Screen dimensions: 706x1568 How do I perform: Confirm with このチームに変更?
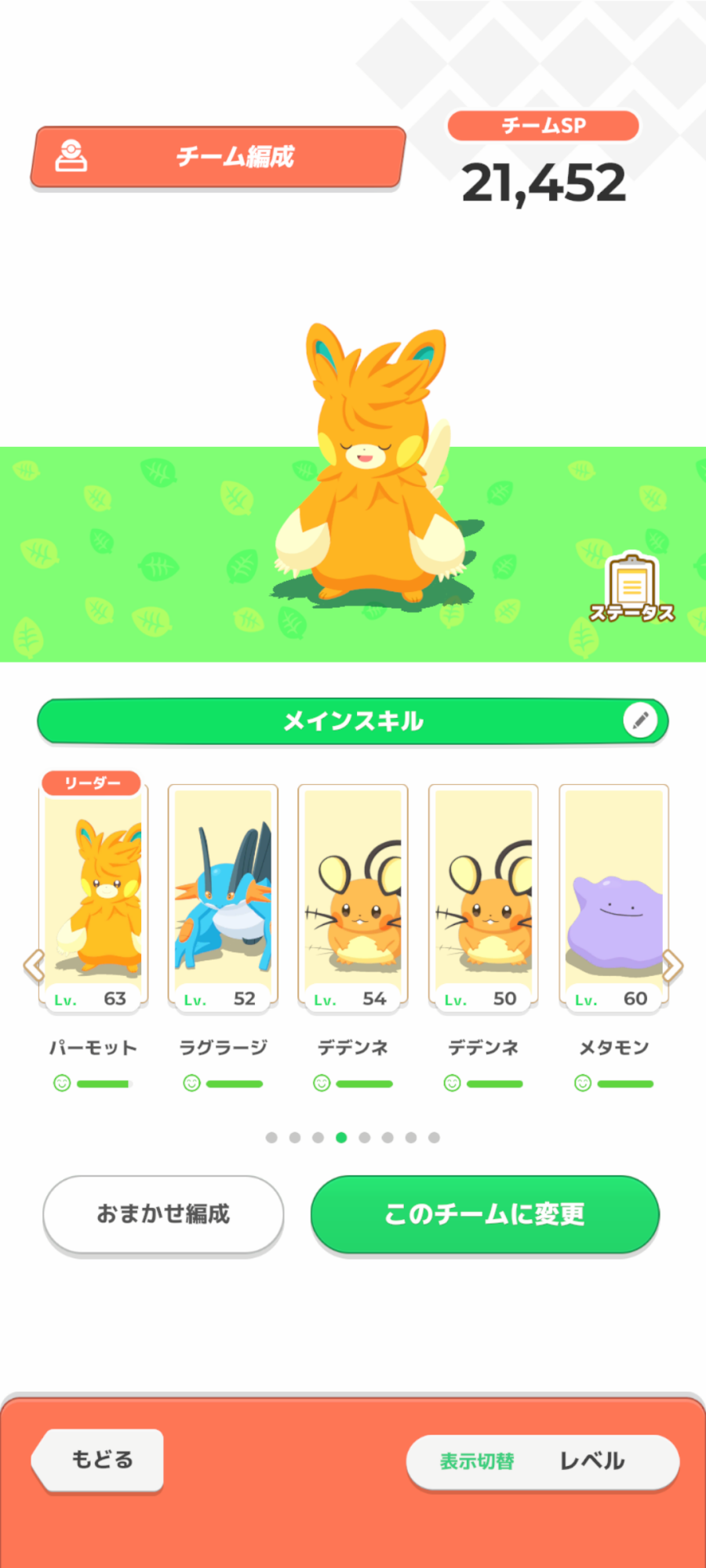click(x=485, y=1214)
